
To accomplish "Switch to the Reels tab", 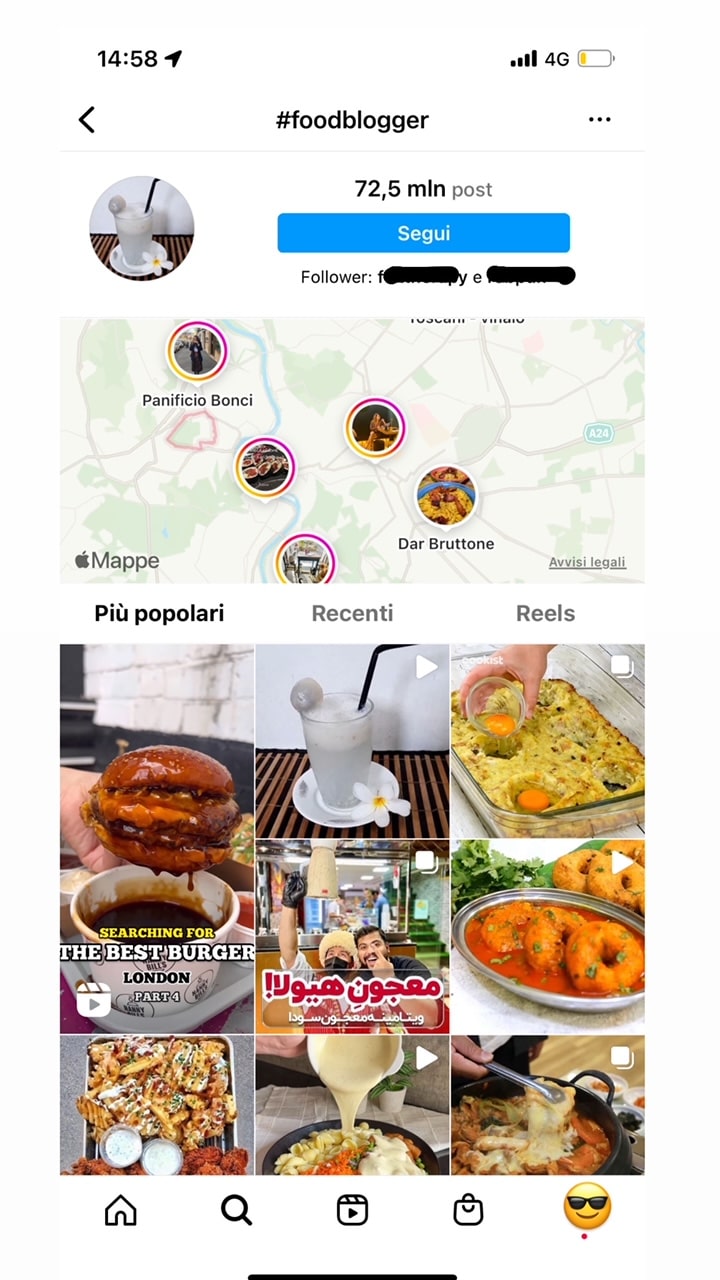I will (545, 613).
